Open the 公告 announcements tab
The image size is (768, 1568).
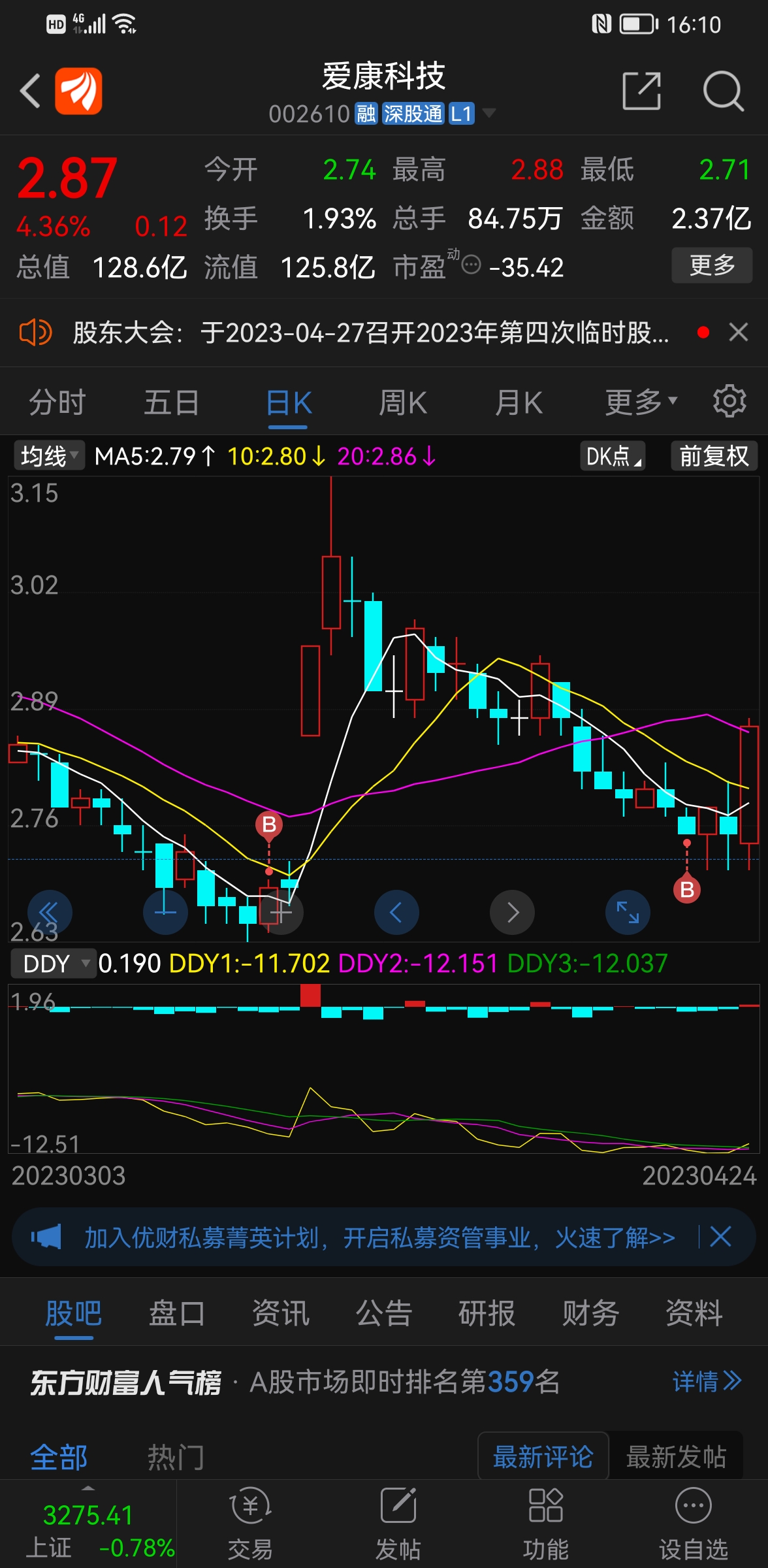click(x=383, y=1312)
